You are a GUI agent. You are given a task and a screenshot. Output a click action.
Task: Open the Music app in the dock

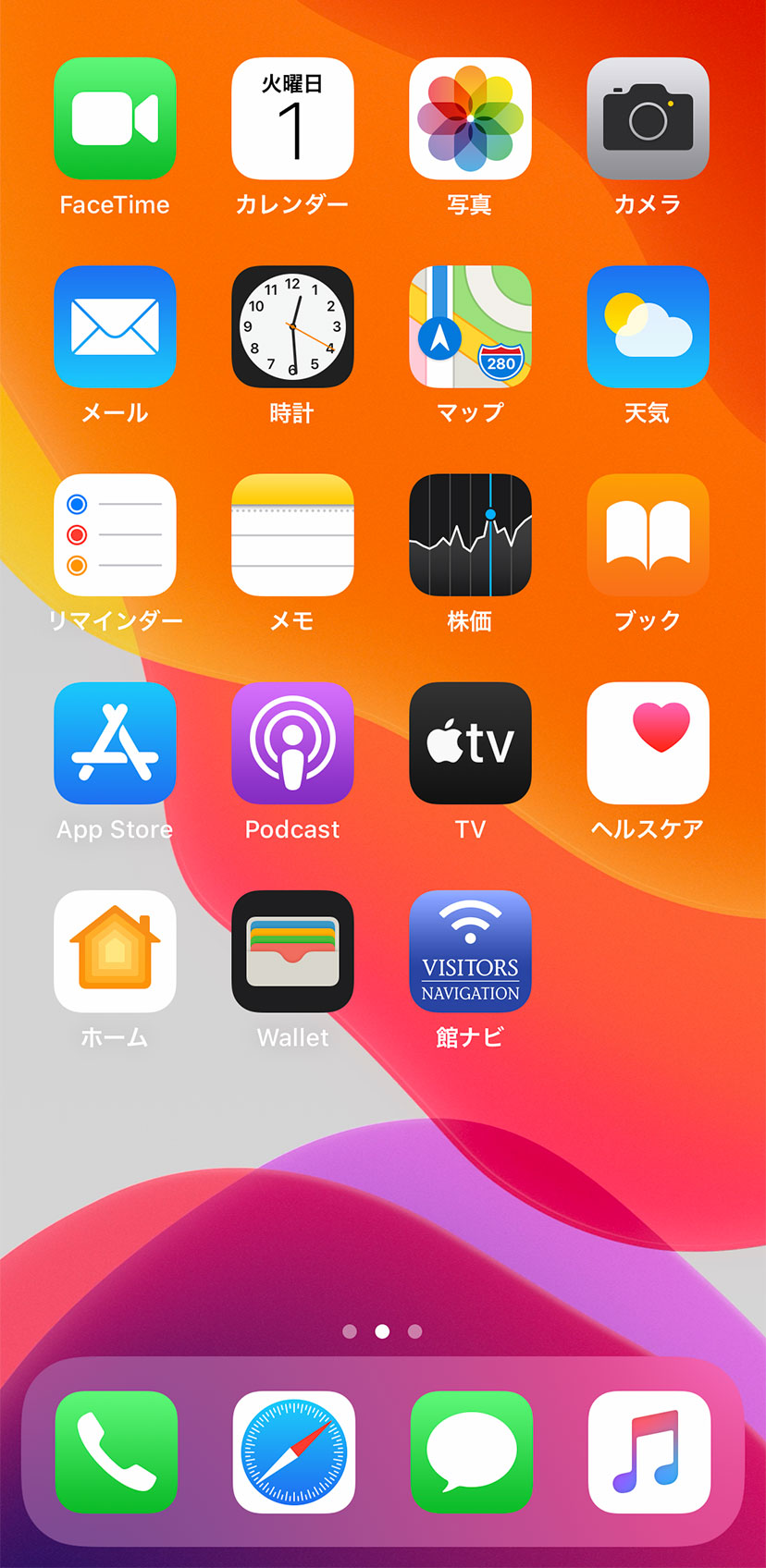(649, 1452)
